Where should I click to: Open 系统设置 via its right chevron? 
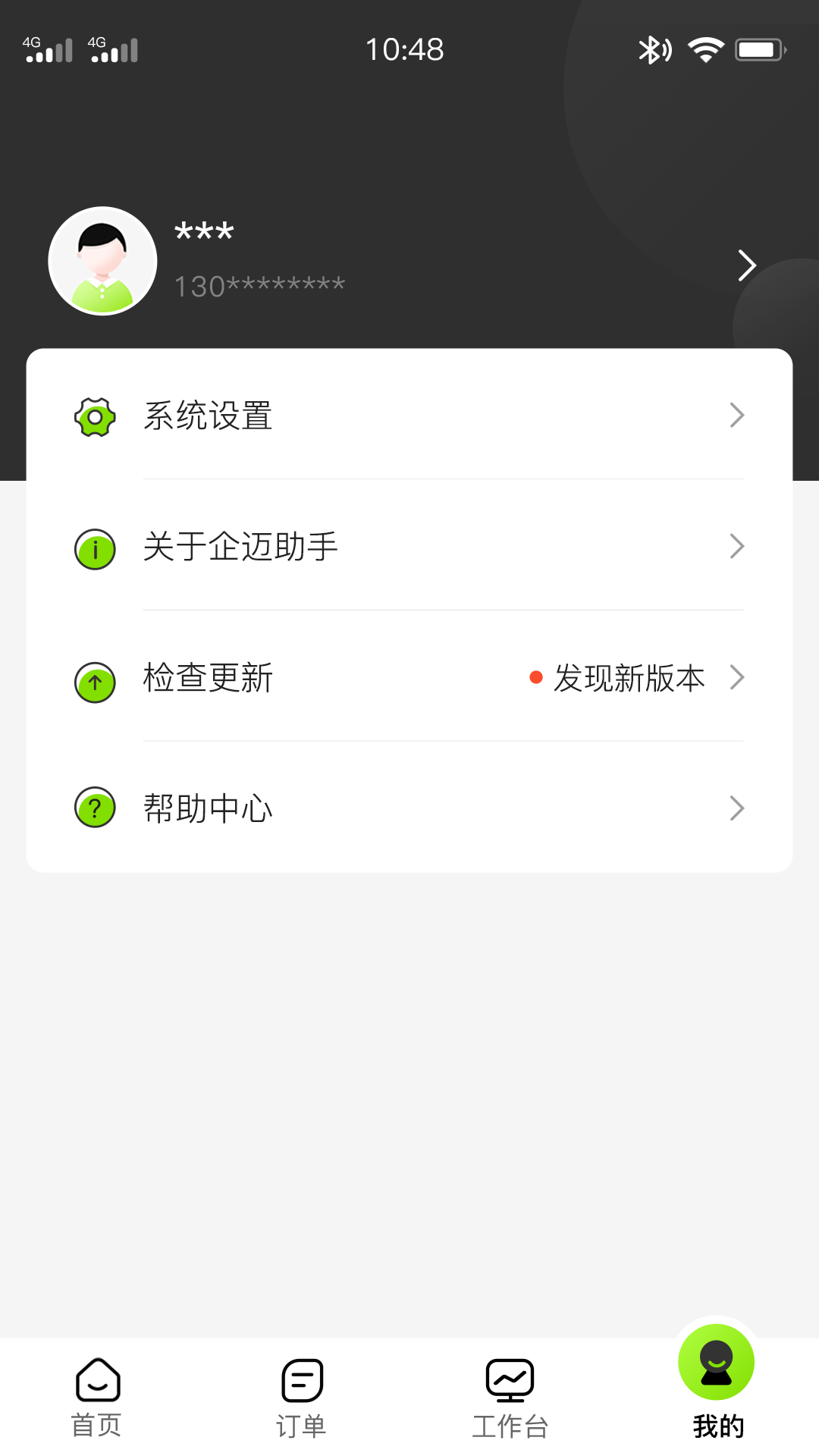[736, 416]
